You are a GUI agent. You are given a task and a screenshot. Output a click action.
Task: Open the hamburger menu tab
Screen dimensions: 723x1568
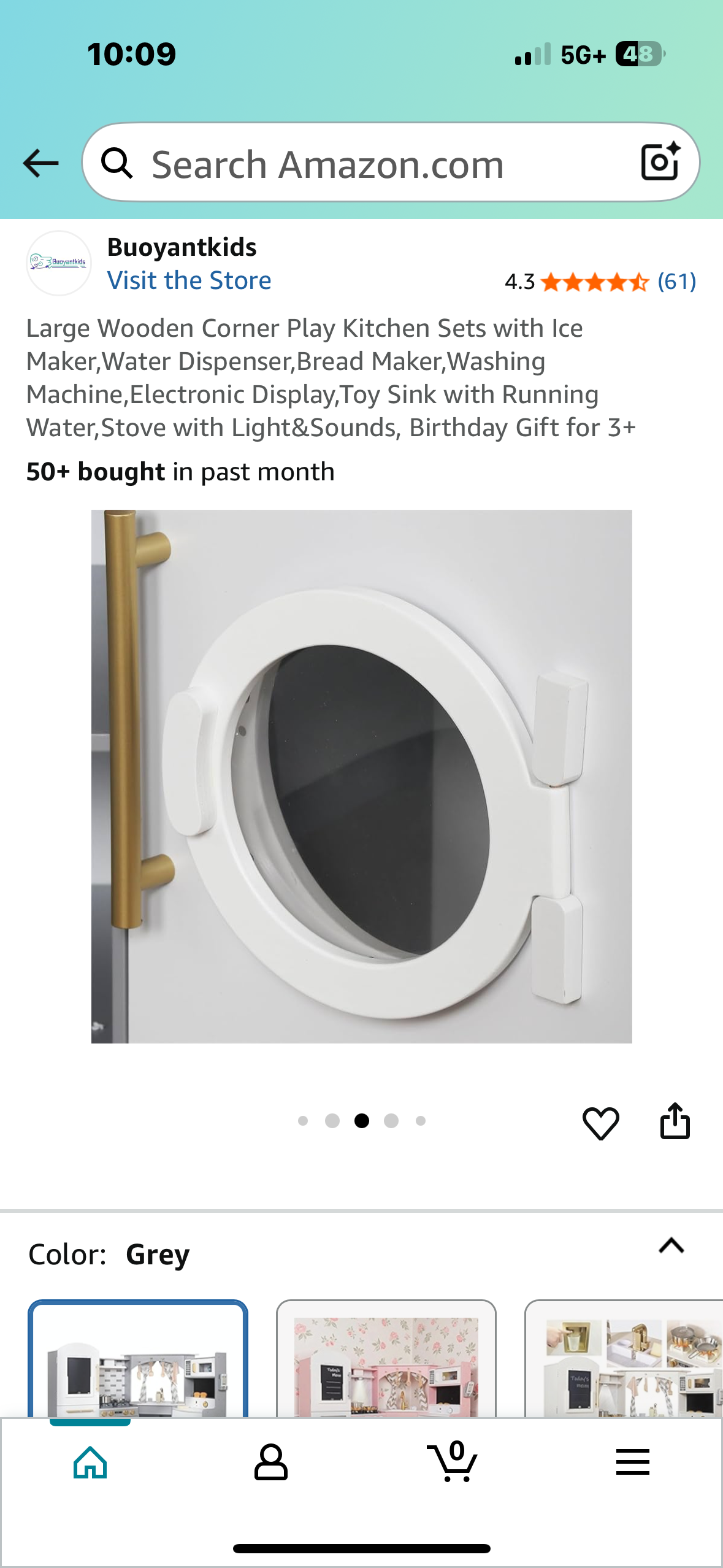(632, 1462)
